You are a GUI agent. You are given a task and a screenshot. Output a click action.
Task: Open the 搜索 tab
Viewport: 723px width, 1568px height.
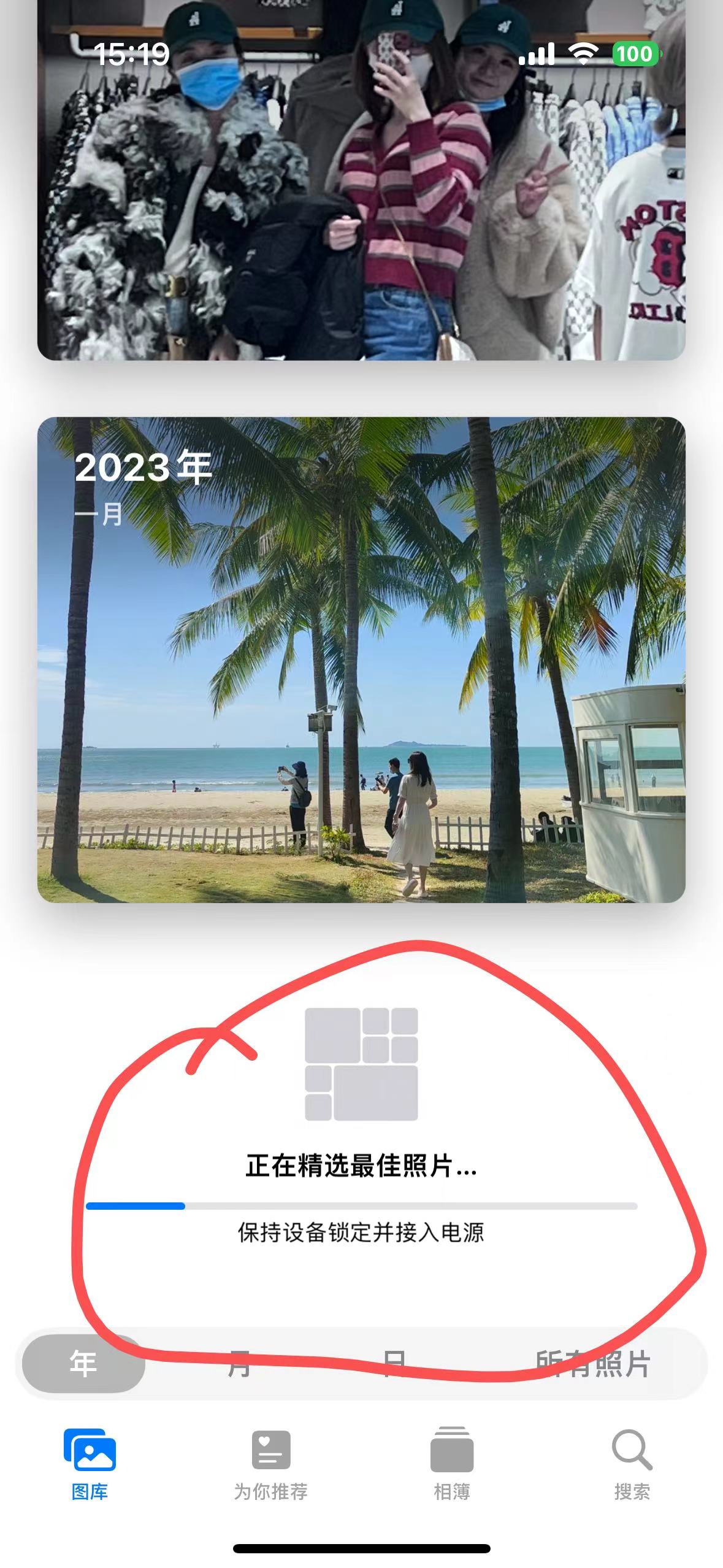point(632,1463)
